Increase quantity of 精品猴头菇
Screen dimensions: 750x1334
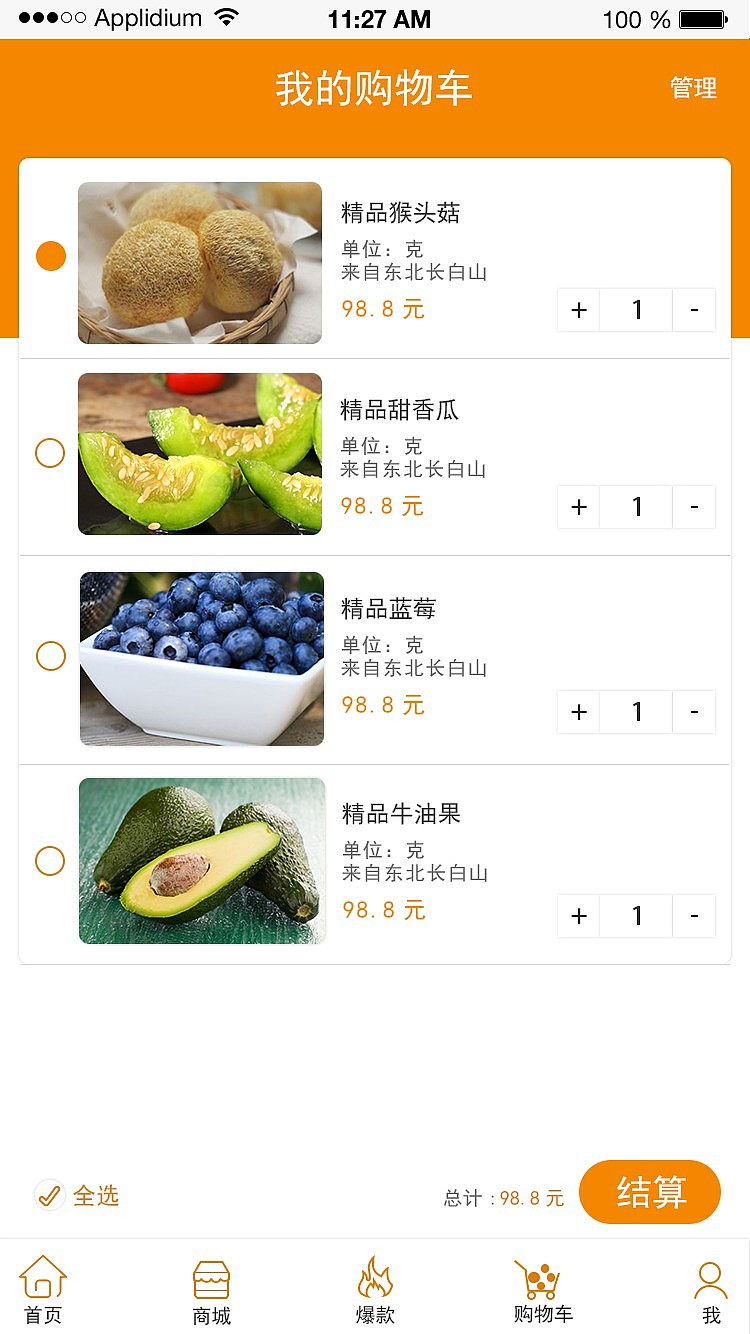[x=578, y=310]
